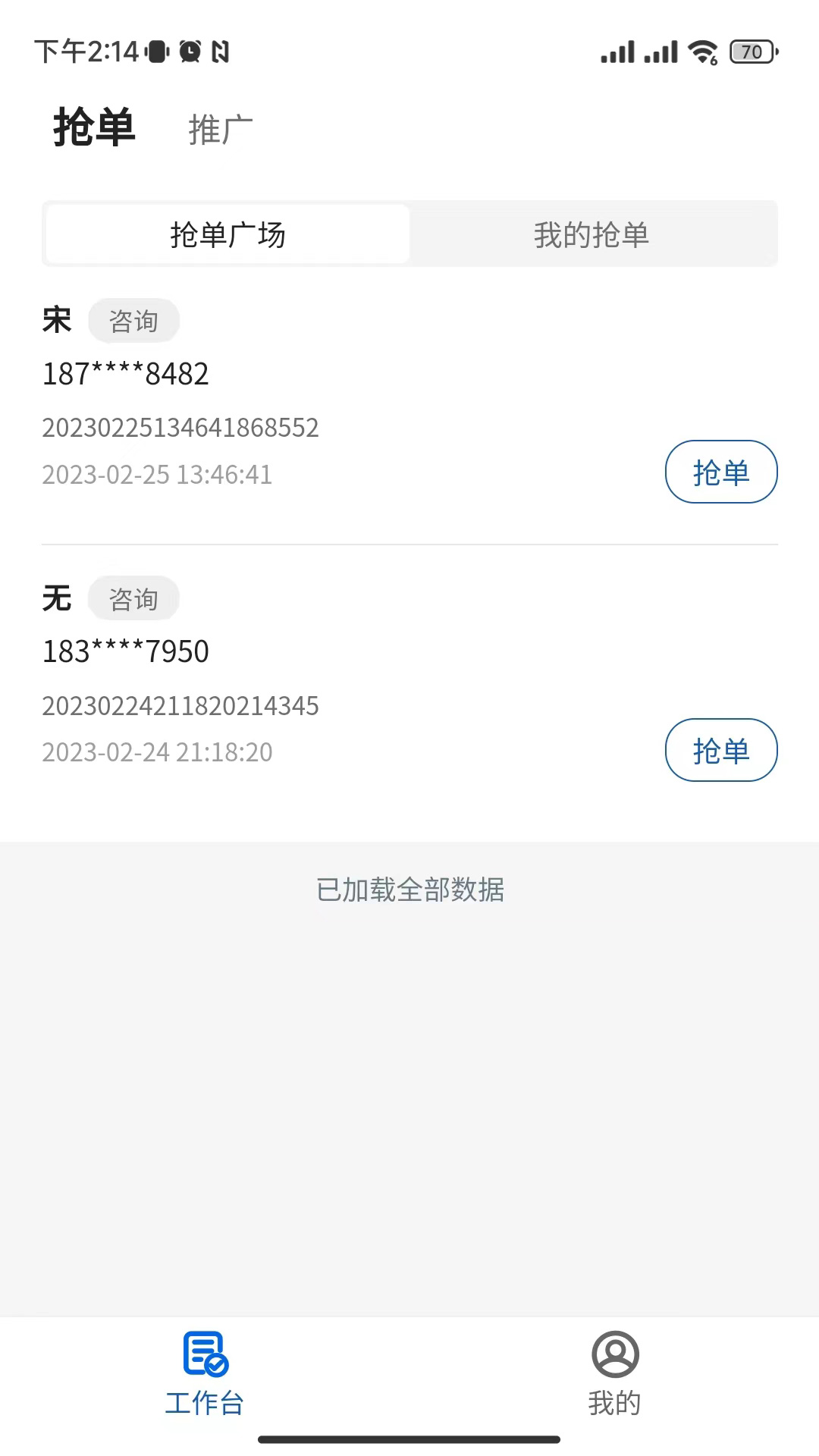The height and width of the screenshot is (1456, 819).
Task: Tap the 咨询 tag next to 无
Action: [x=133, y=598]
